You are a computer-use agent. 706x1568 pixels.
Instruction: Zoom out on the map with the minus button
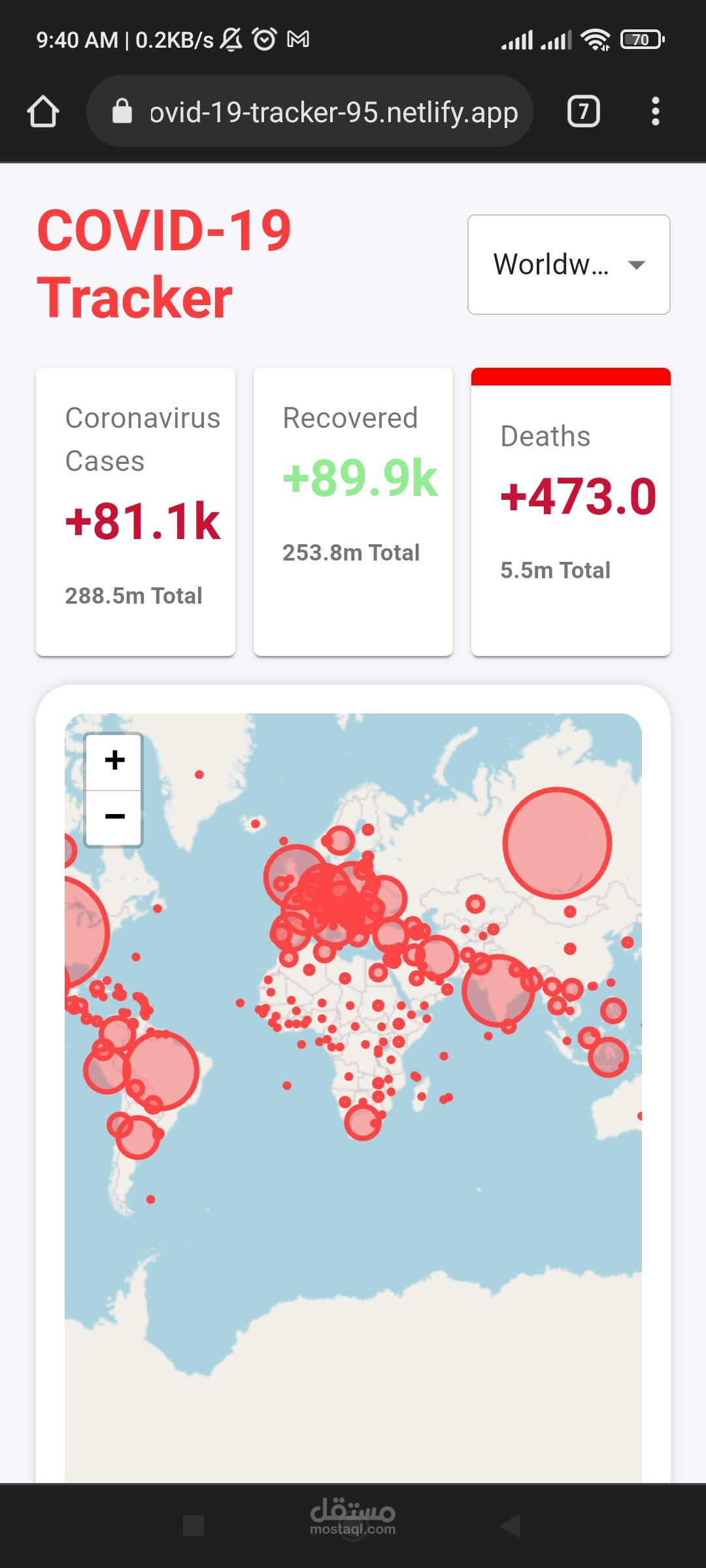(x=113, y=815)
